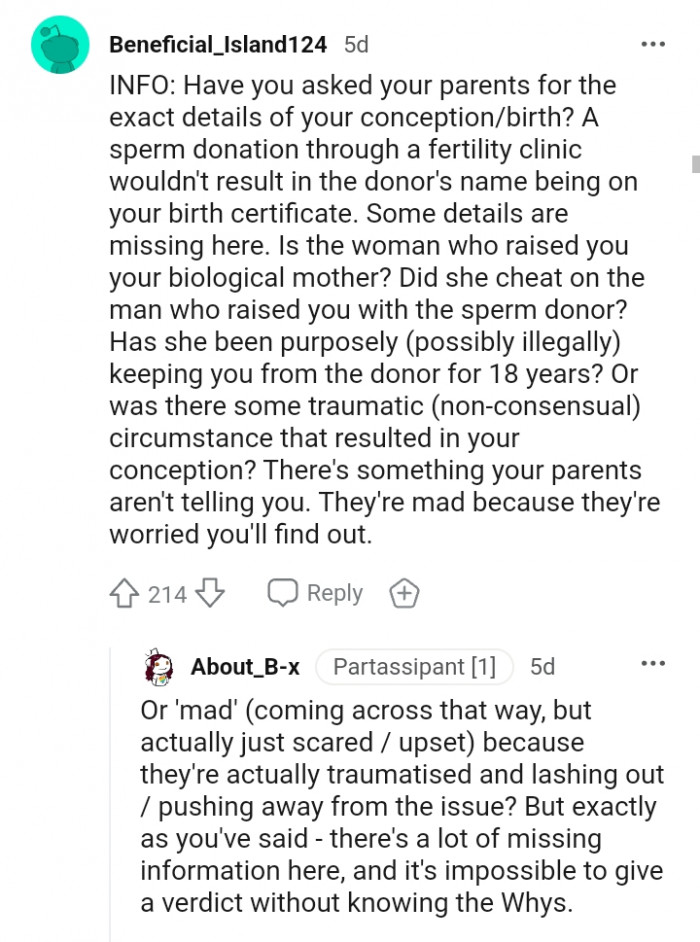Give an award to Beneficial_Island124's comment
700x942 pixels.
[403, 593]
